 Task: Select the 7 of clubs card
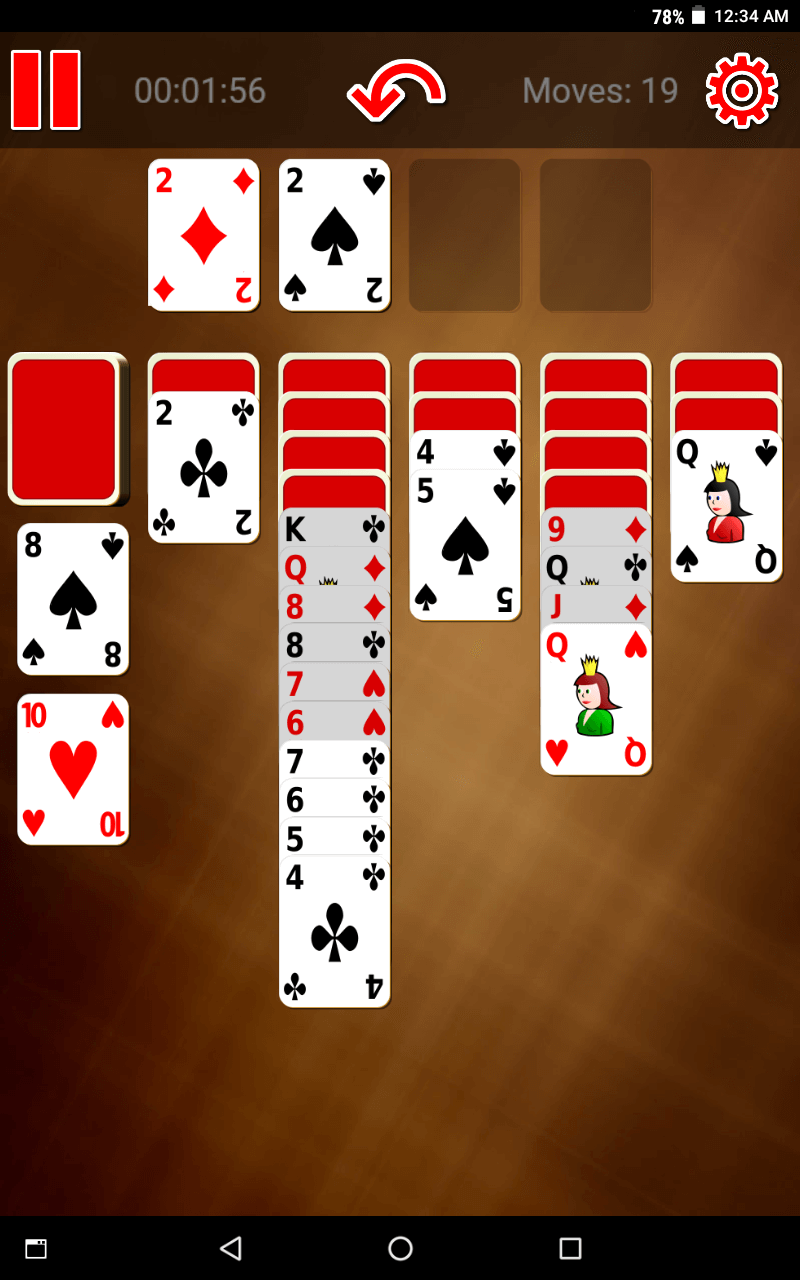click(x=334, y=760)
